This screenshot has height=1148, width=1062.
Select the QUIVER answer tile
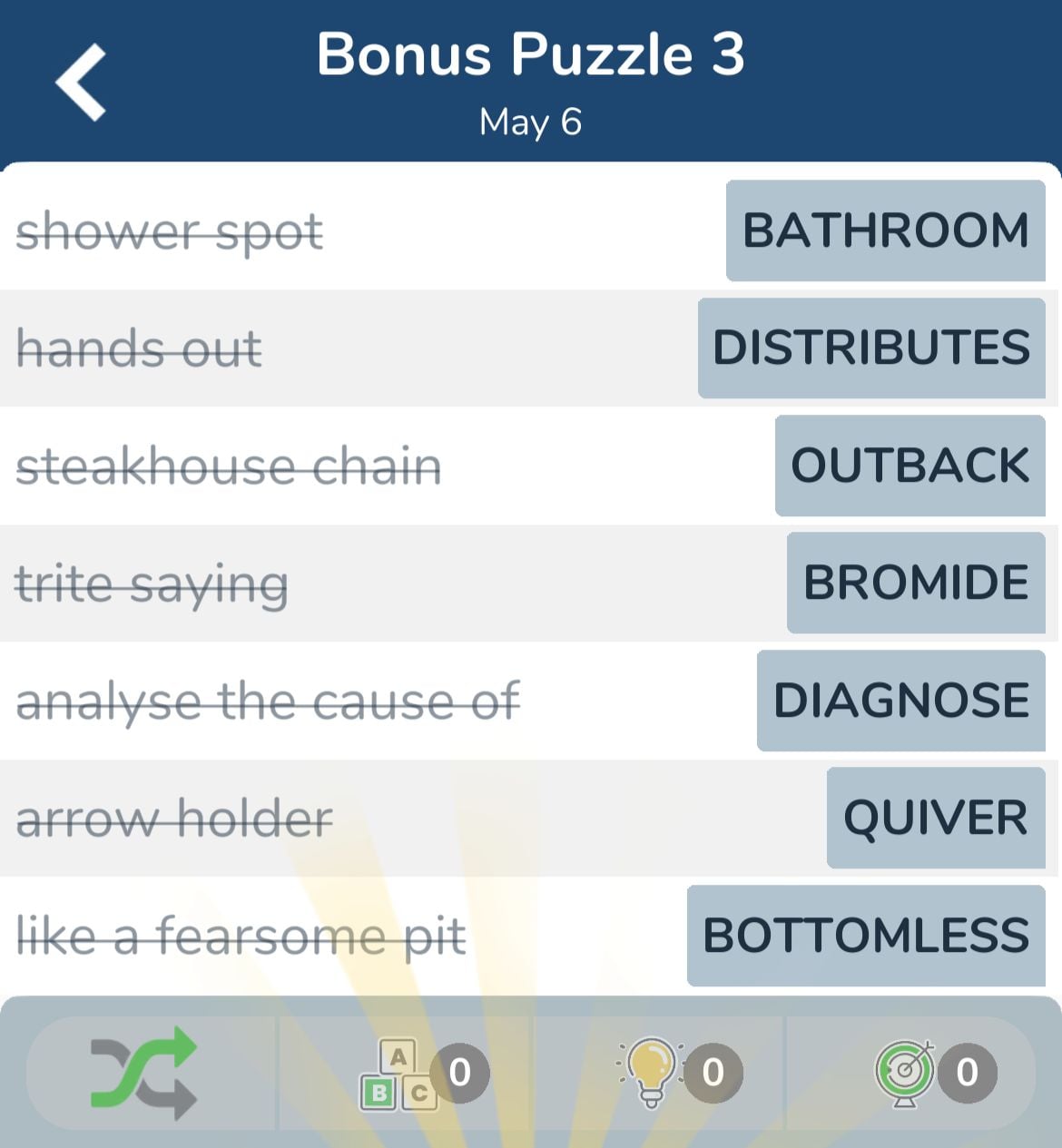[x=936, y=818]
